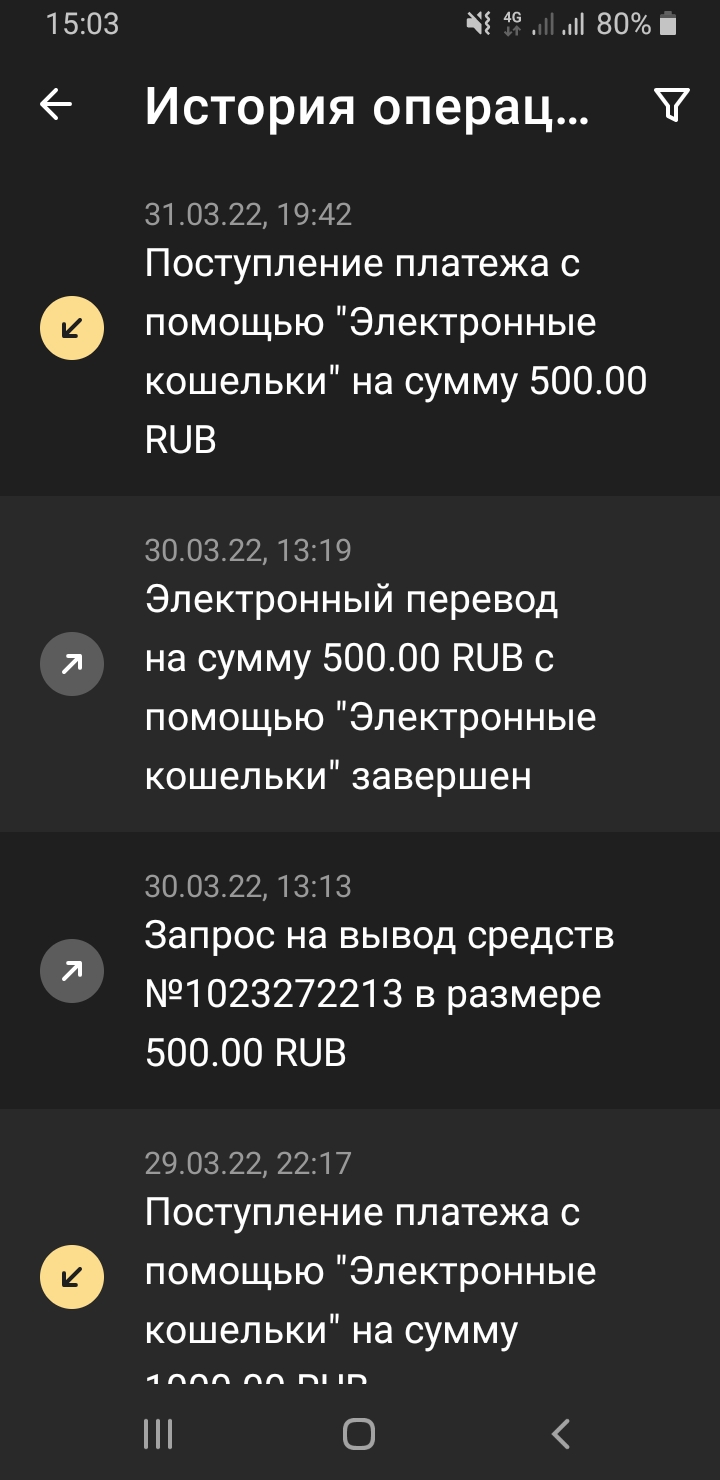Open the recent apps view
Screen dimensions: 720x1480
point(158,1434)
